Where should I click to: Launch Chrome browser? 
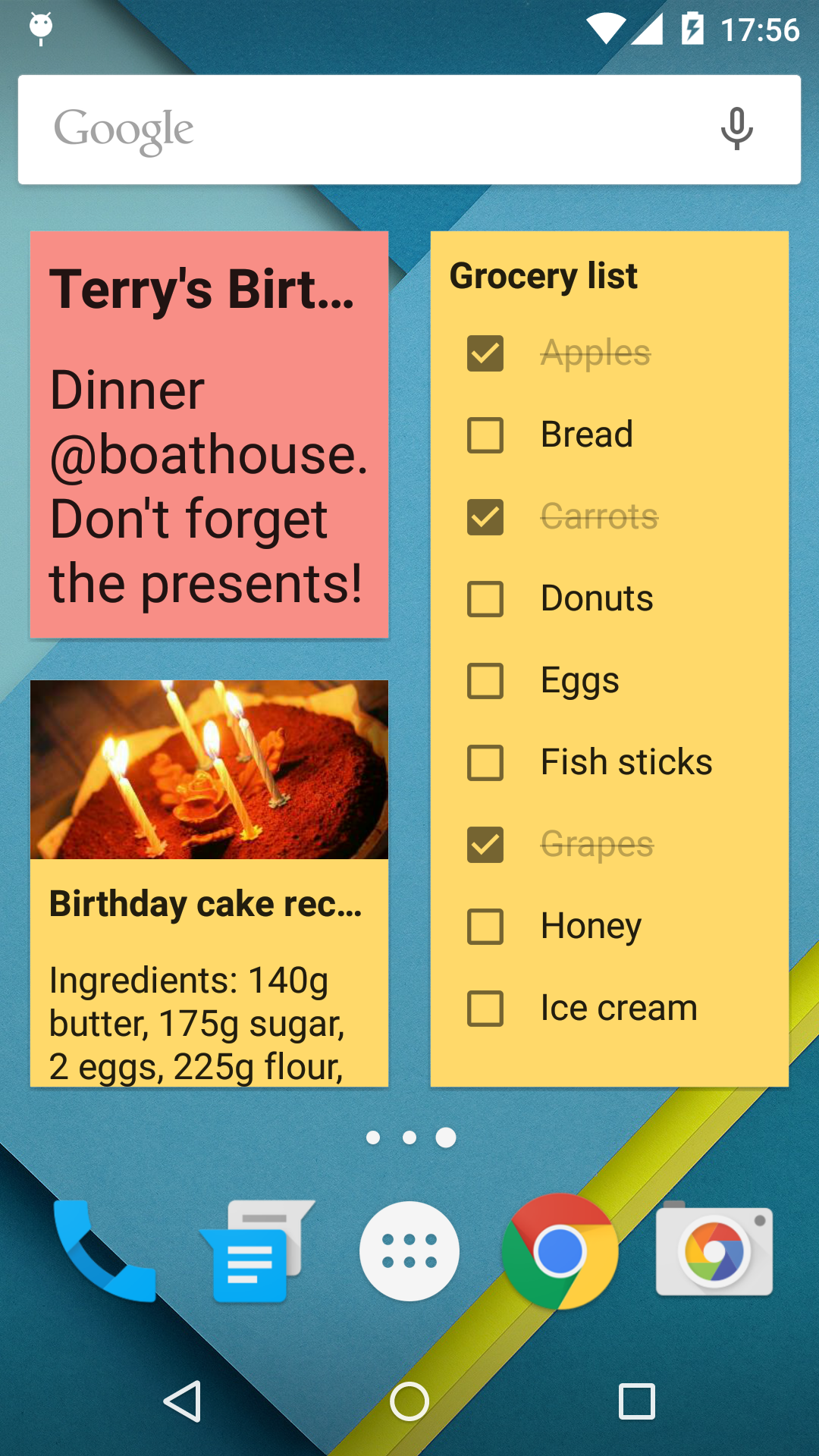coord(560,1251)
